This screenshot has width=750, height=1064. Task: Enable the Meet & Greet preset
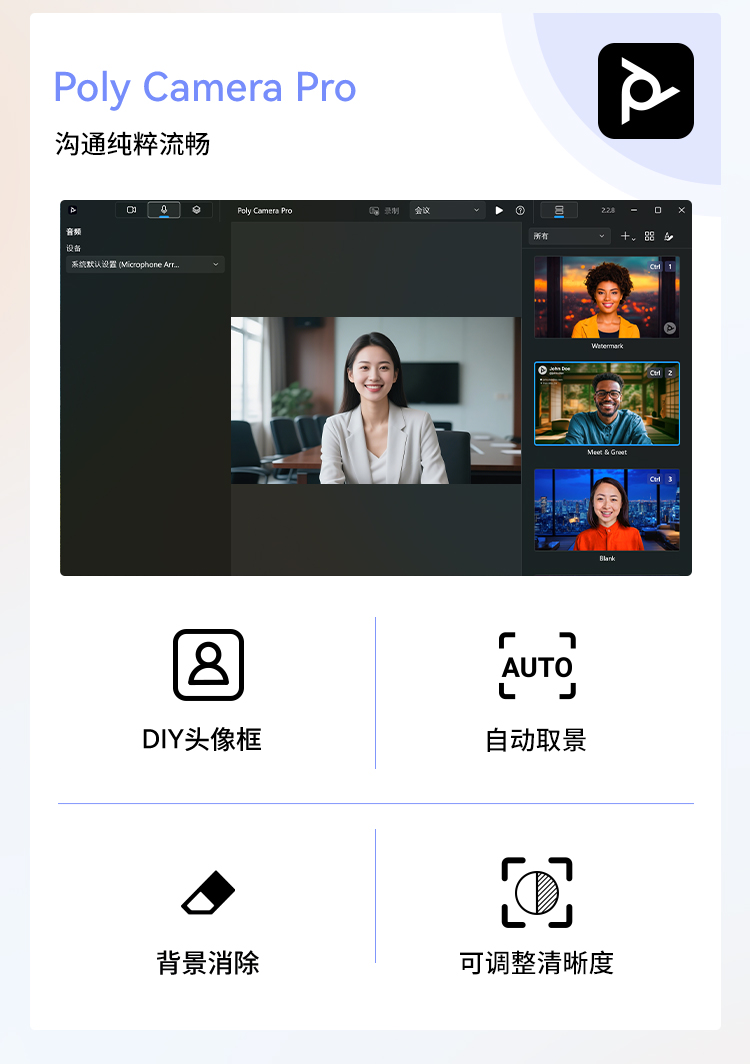click(606, 403)
